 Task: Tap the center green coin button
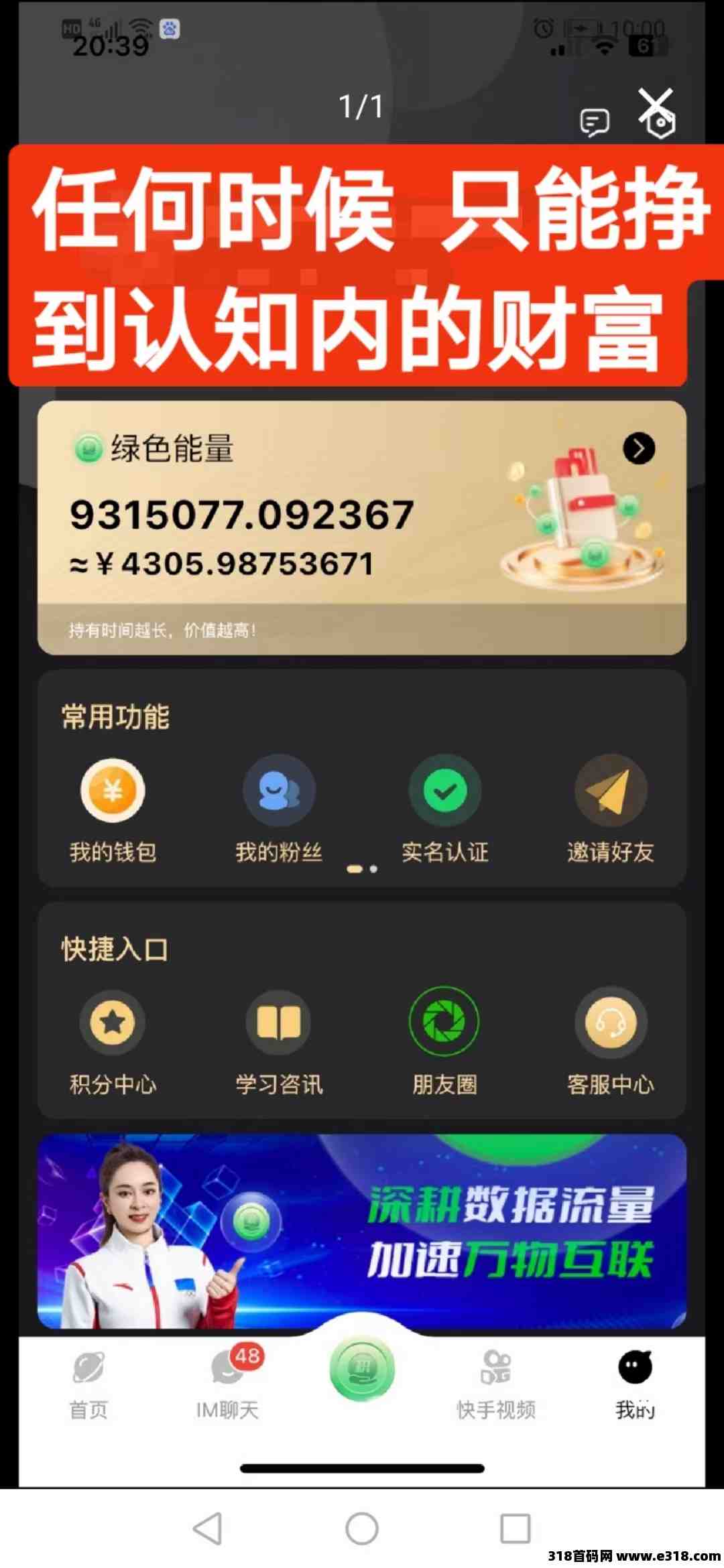(x=362, y=1369)
